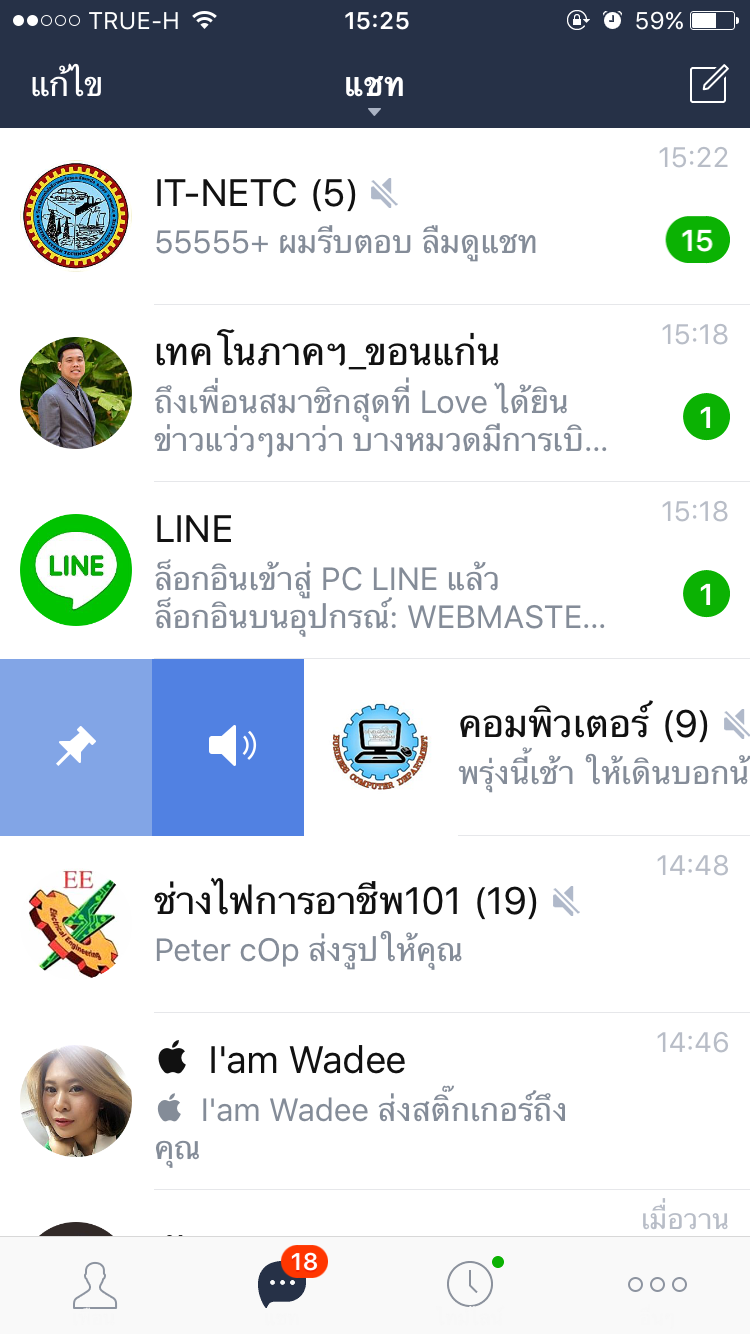Switch to the friends tab

pyautogui.click(x=94, y=1285)
